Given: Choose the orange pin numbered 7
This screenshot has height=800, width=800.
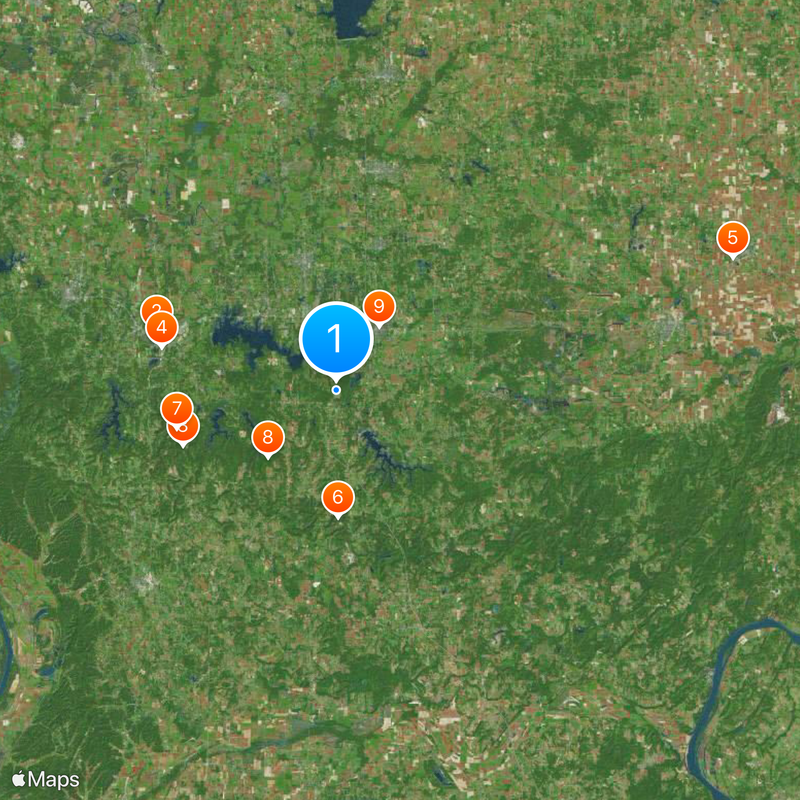Looking at the screenshot, I should click(176, 408).
